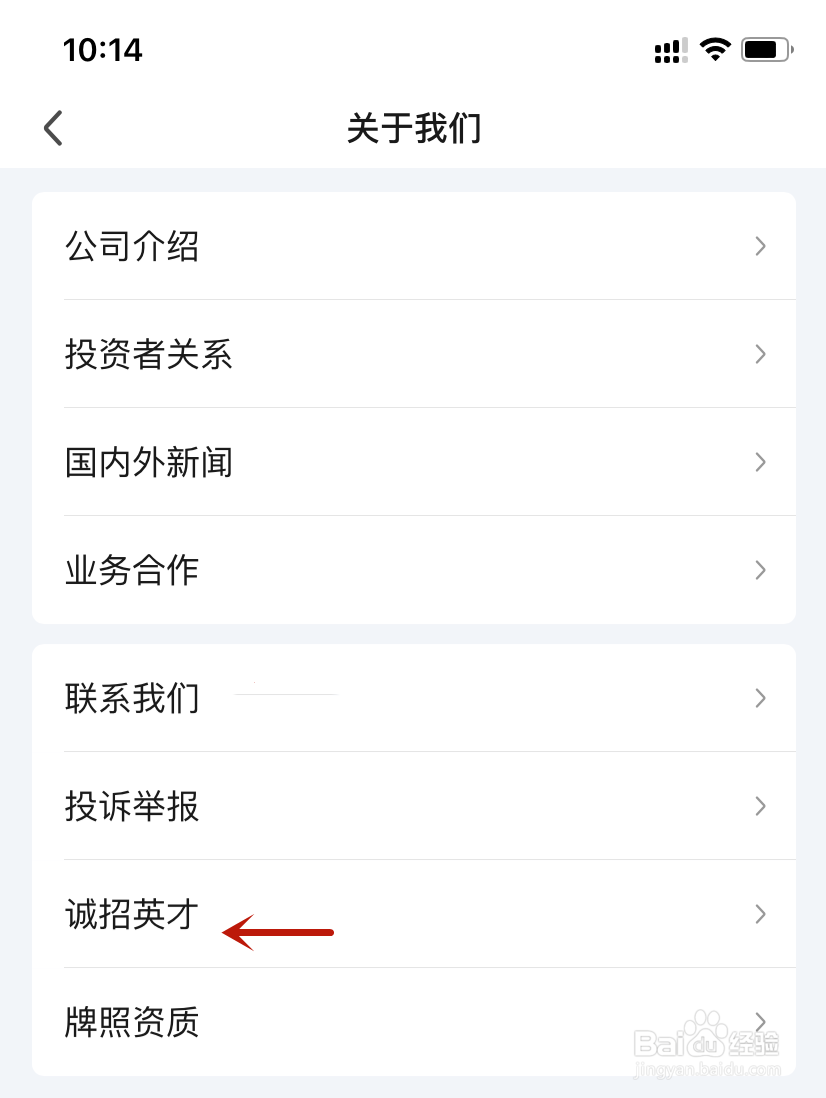Expand the 投资者关系 row via its chevron
Screen dimensions: 826x1098
[x=760, y=354]
